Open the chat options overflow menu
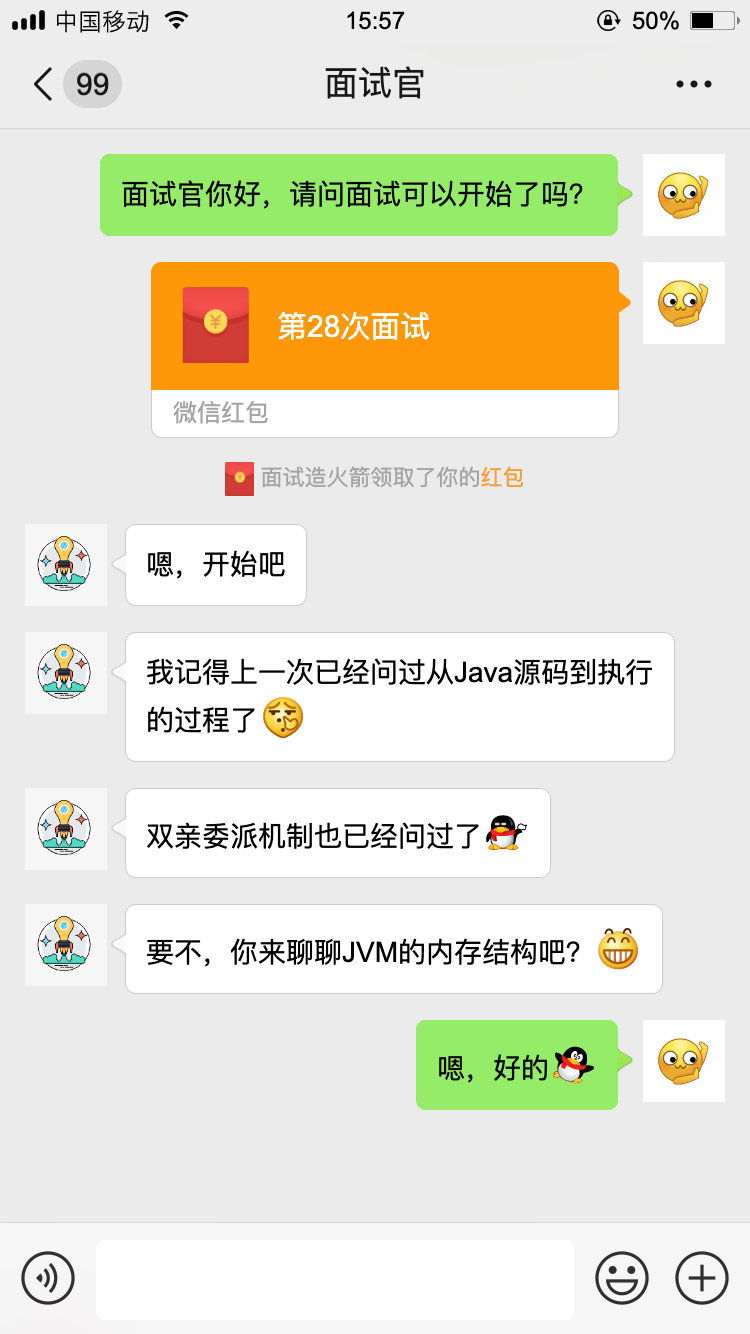This screenshot has height=1334, width=750. (x=693, y=84)
